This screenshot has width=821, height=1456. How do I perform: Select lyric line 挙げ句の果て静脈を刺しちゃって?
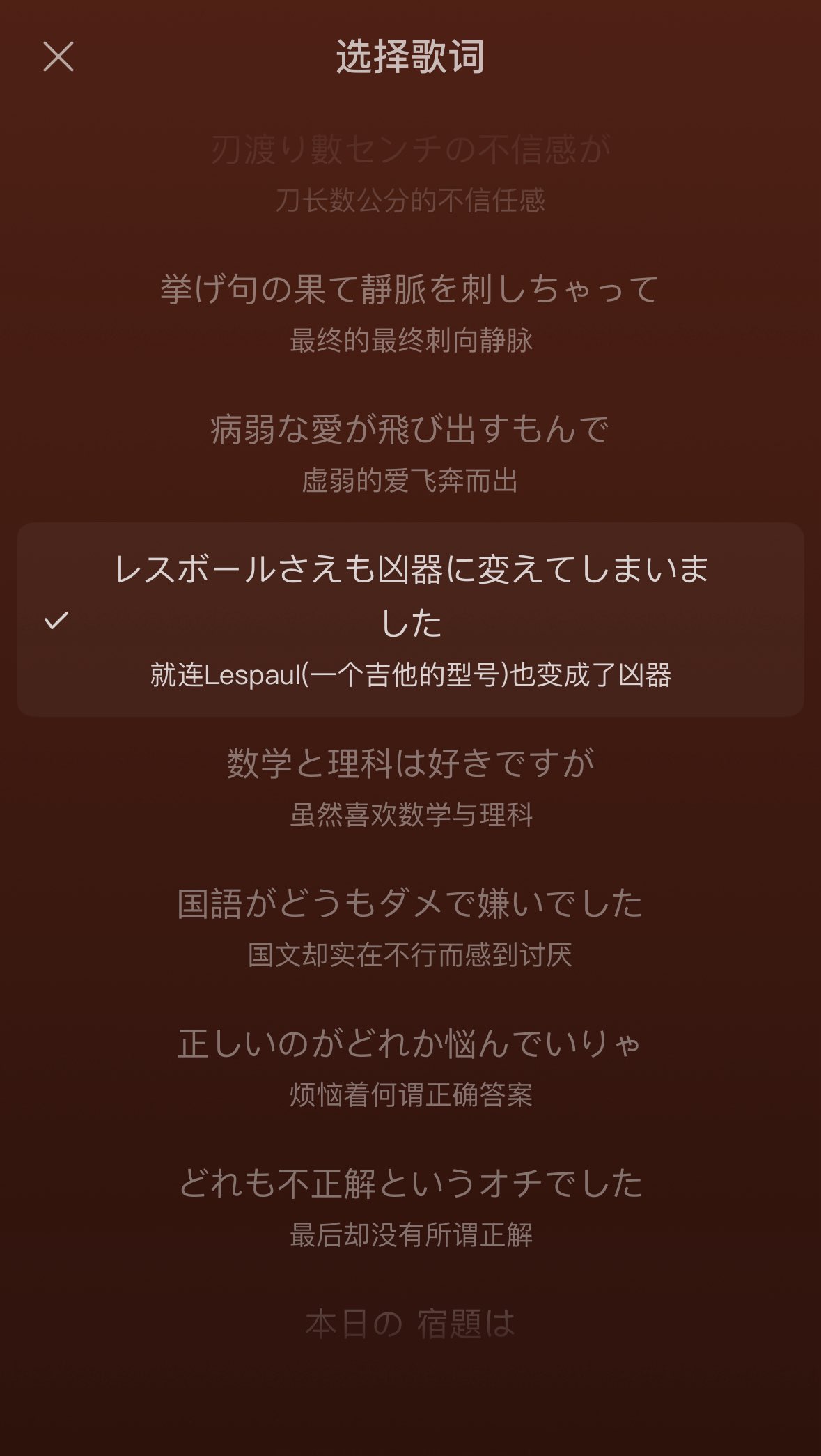[410, 313]
